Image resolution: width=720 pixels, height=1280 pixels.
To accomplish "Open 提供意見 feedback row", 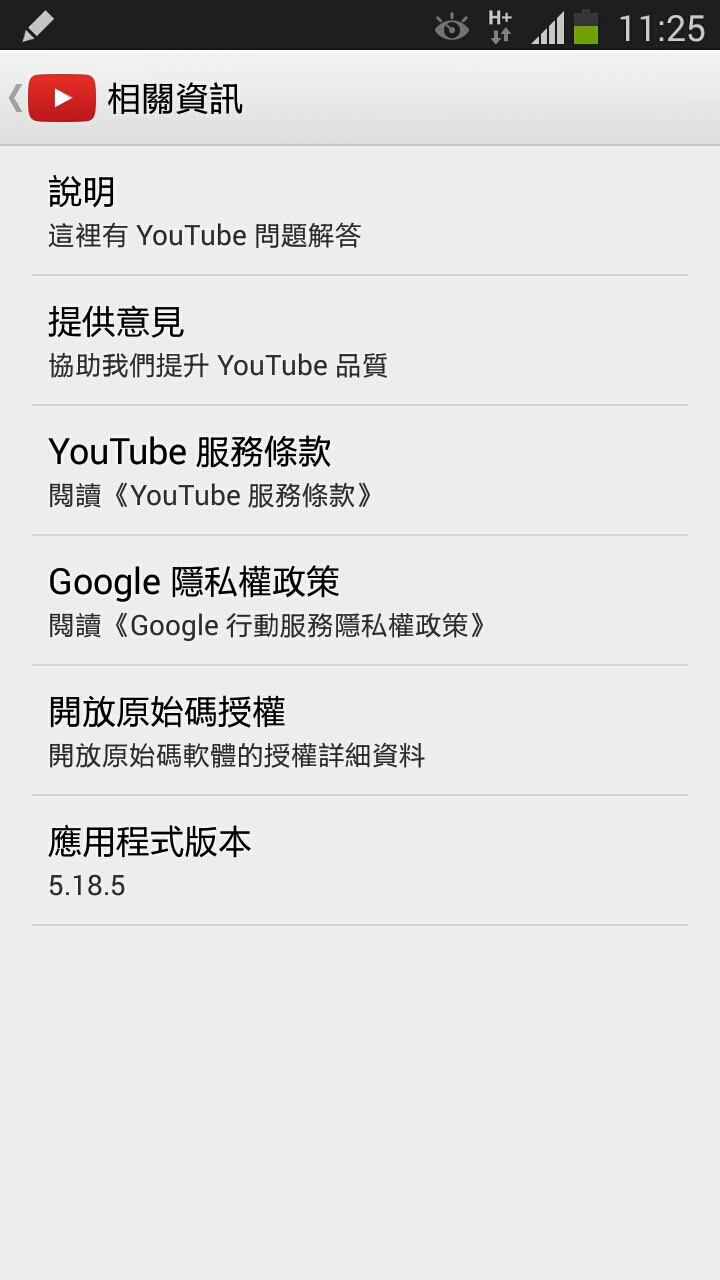I will [x=360, y=341].
